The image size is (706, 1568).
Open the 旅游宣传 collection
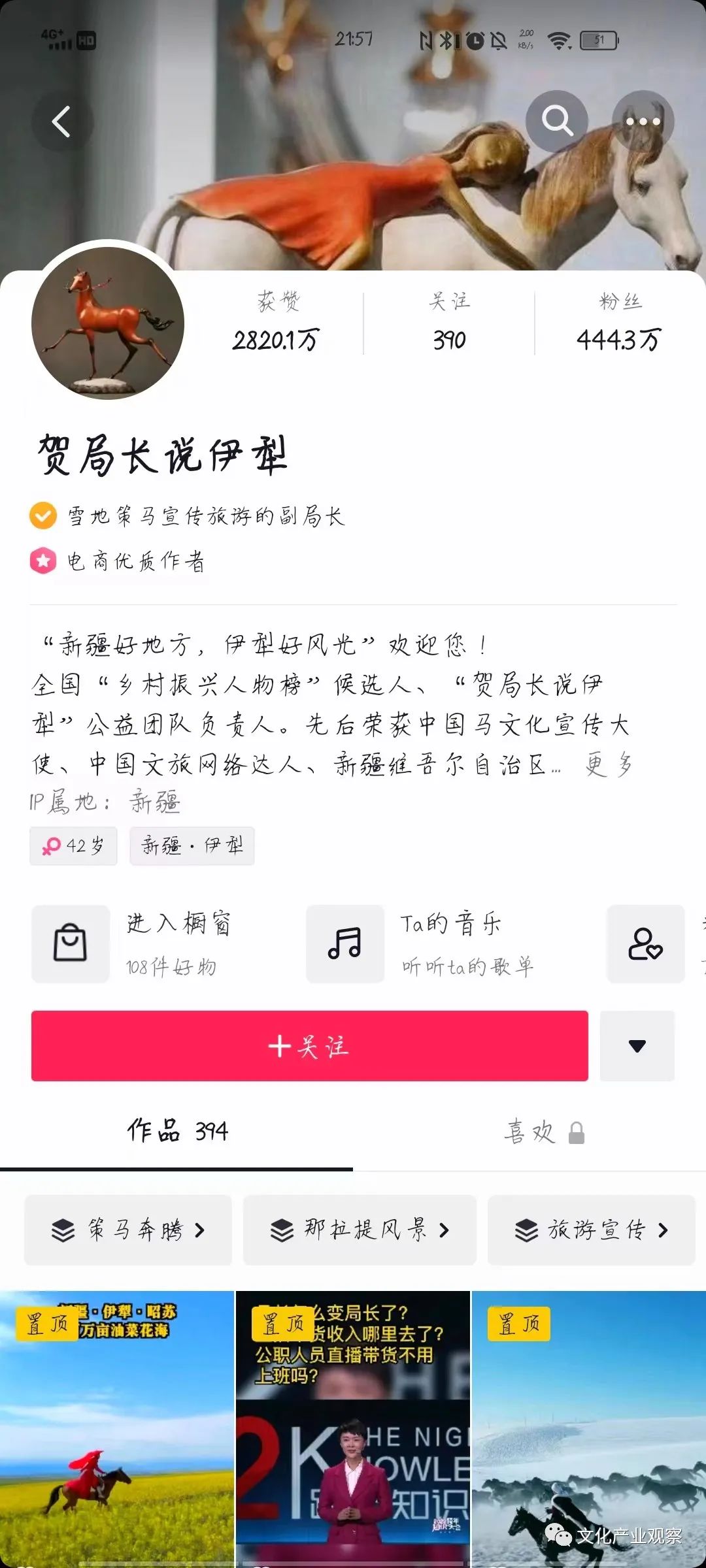click(x=591, y=1230)
